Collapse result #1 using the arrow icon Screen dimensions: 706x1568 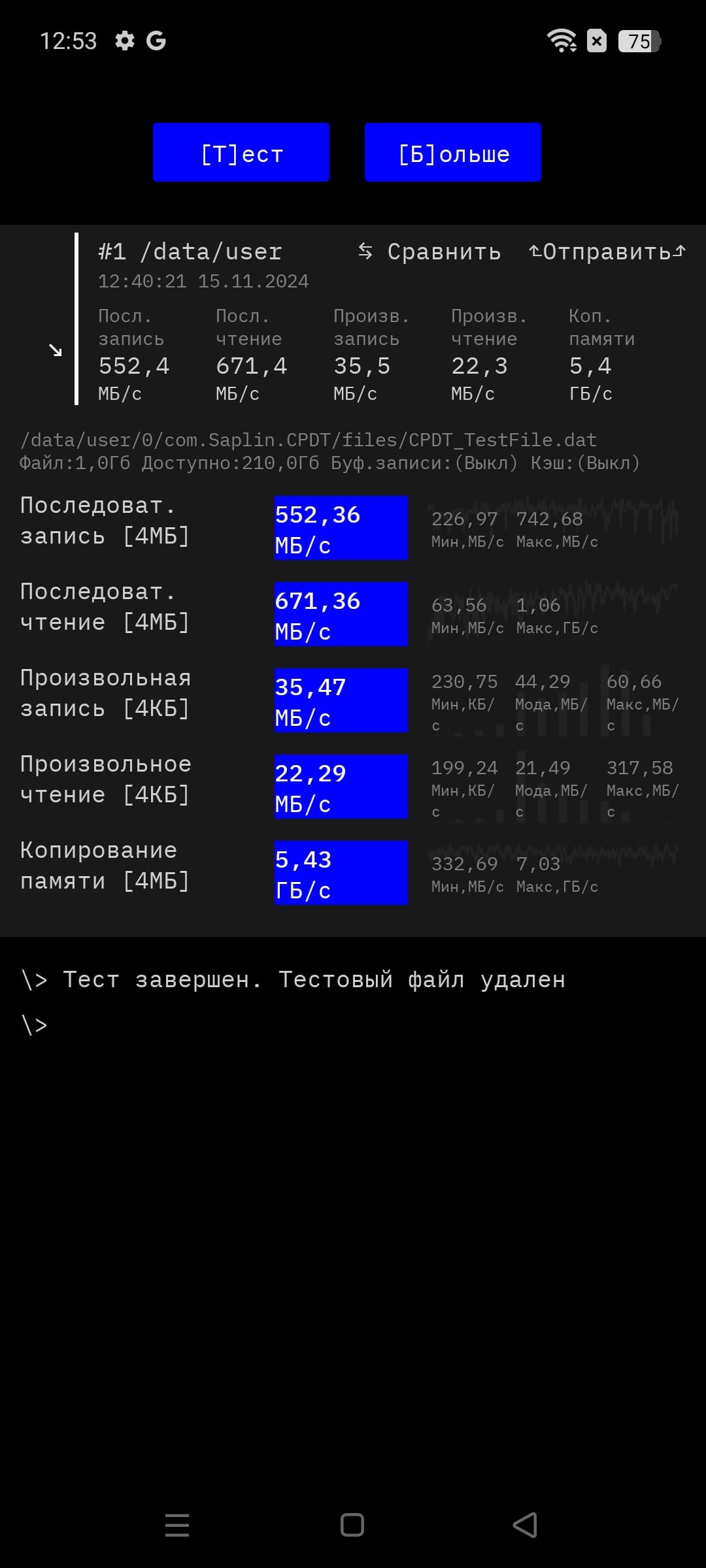tap(56, 351)
